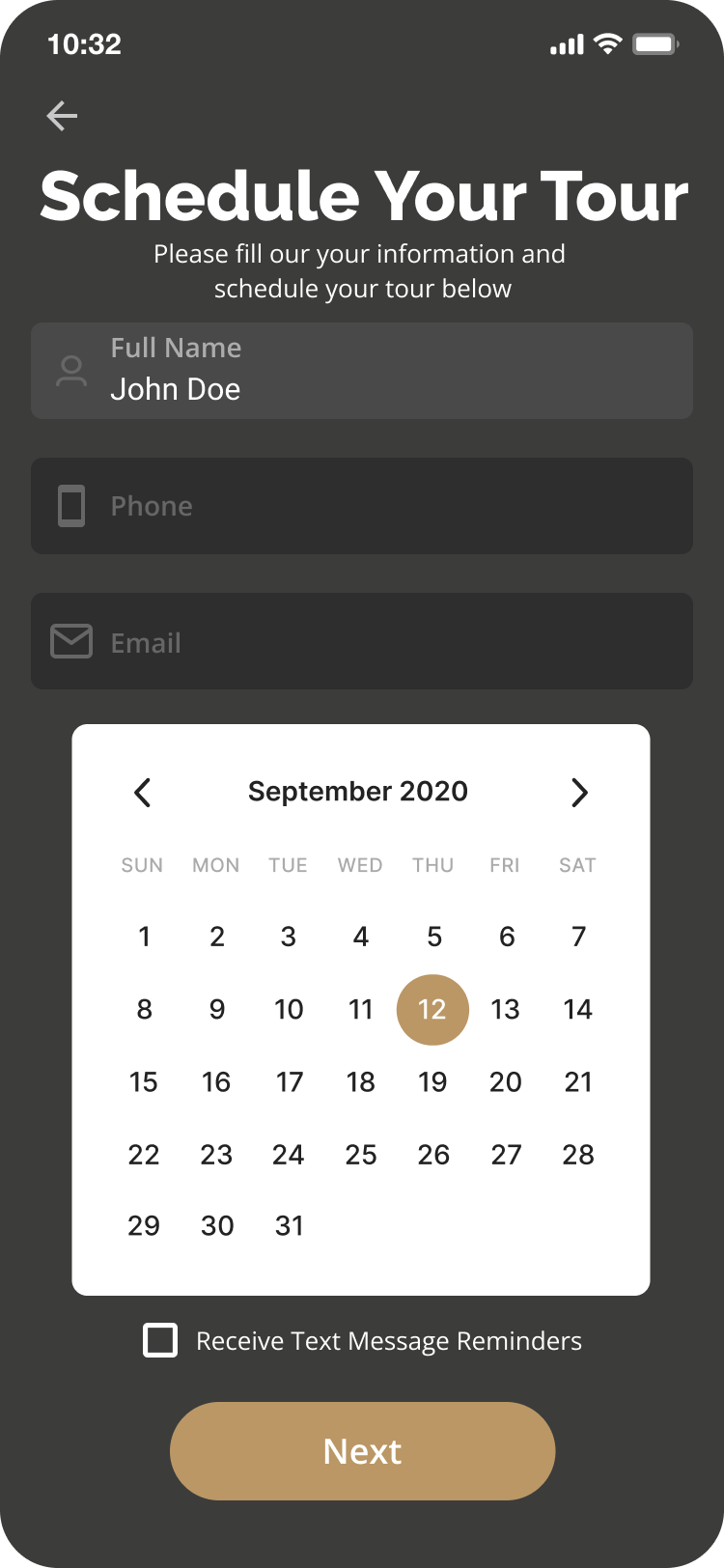Select day 26 on the calendar
The image size is (724, 1568).
(x=433, y=1155)
